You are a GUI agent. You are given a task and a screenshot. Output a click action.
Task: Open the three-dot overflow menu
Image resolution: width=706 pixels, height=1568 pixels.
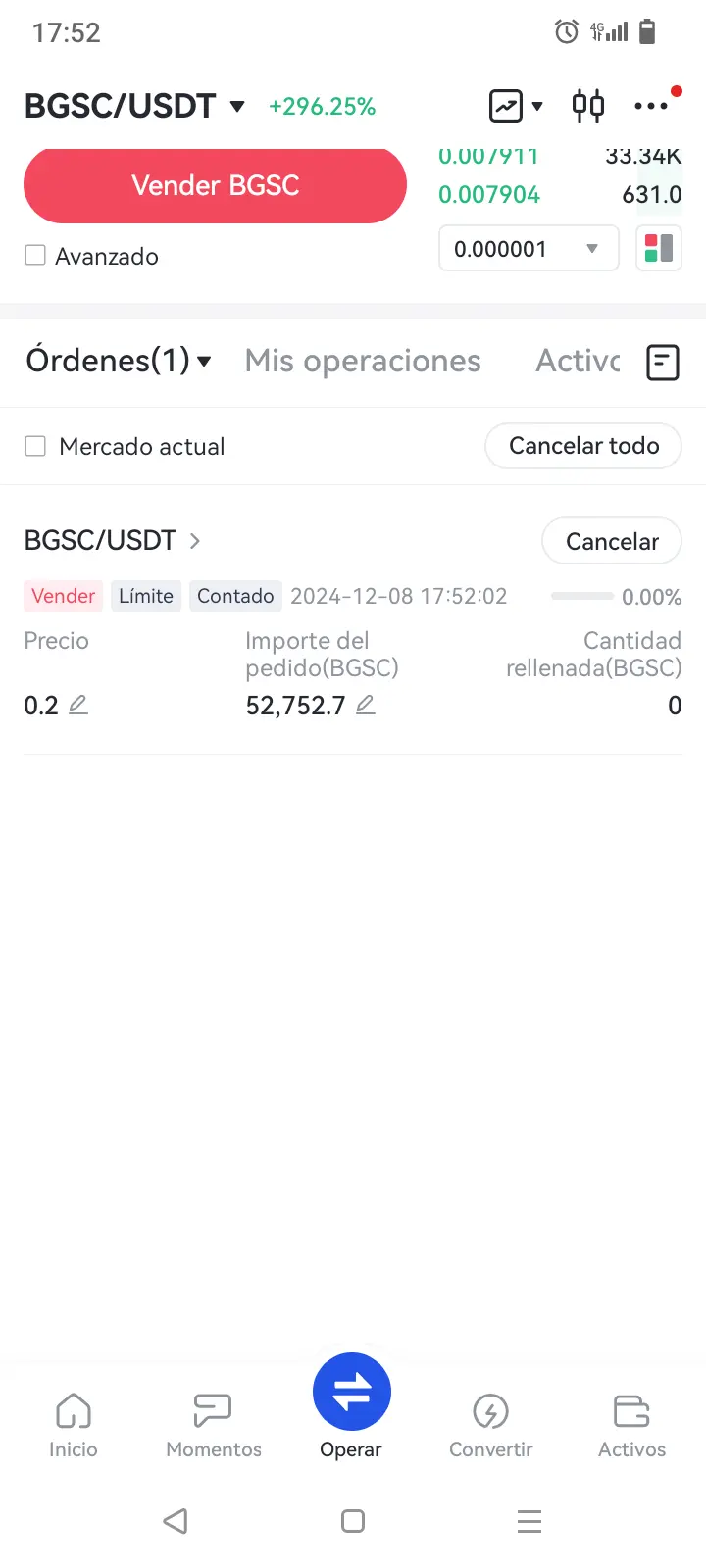point(651,106)
